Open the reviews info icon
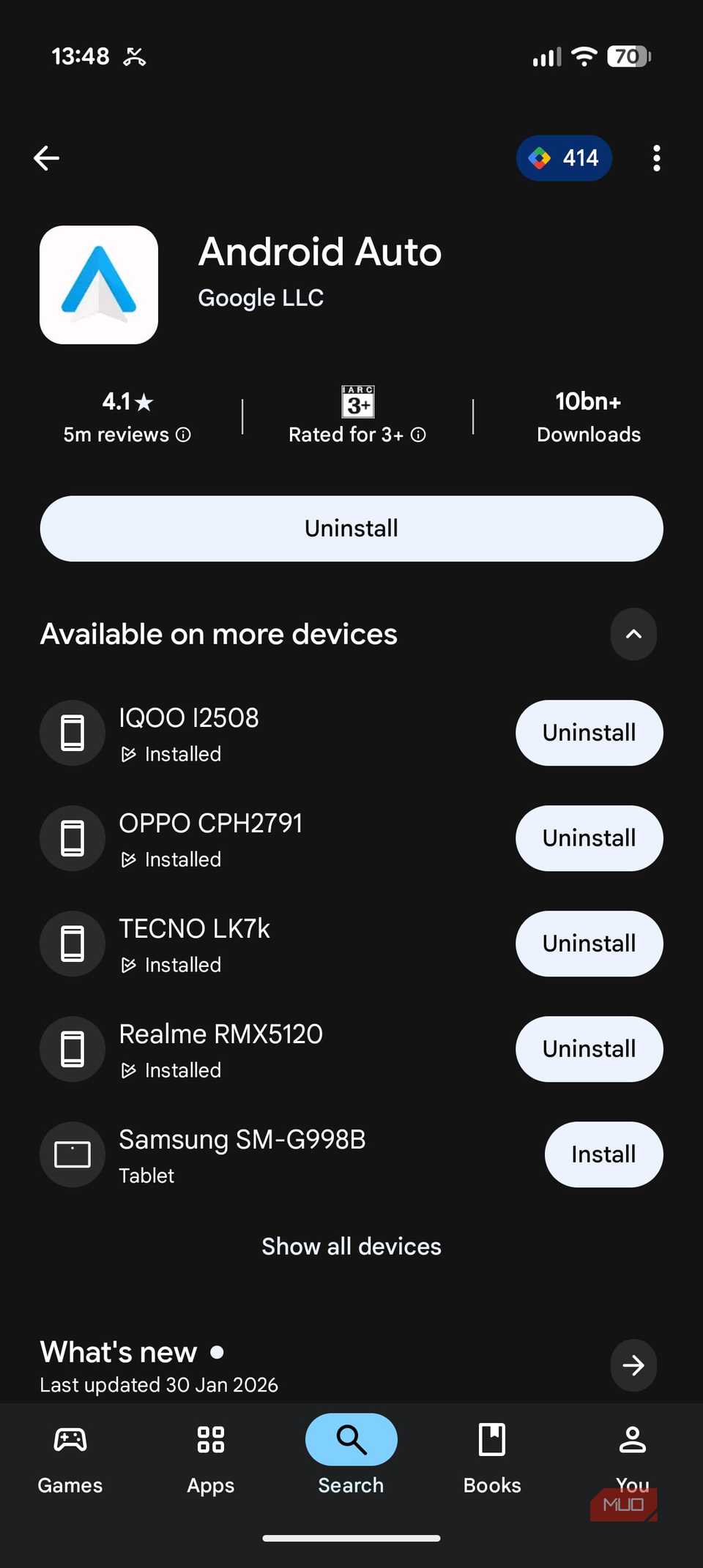Viewport: 703px width, 1568px height. pos(183,434)
